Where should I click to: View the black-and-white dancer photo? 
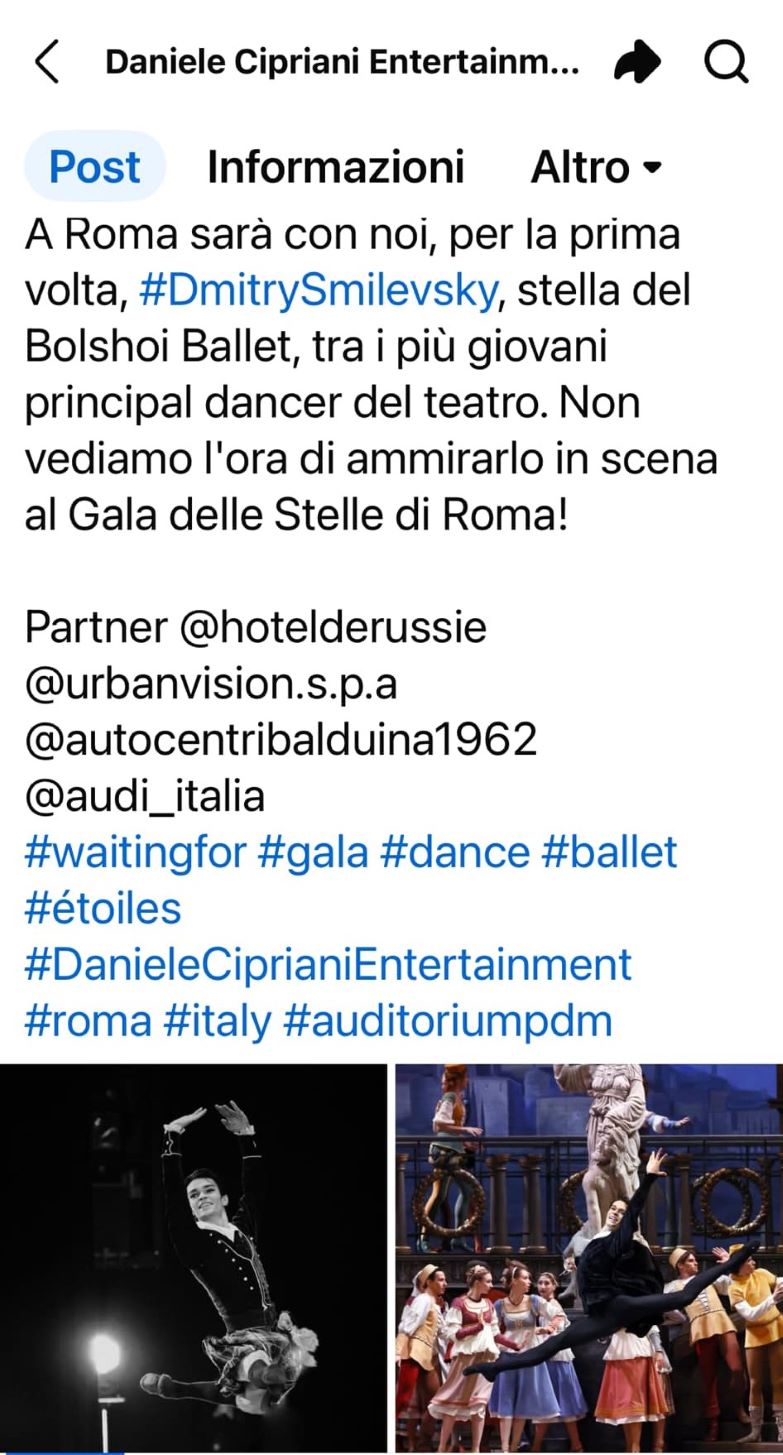193,1258
